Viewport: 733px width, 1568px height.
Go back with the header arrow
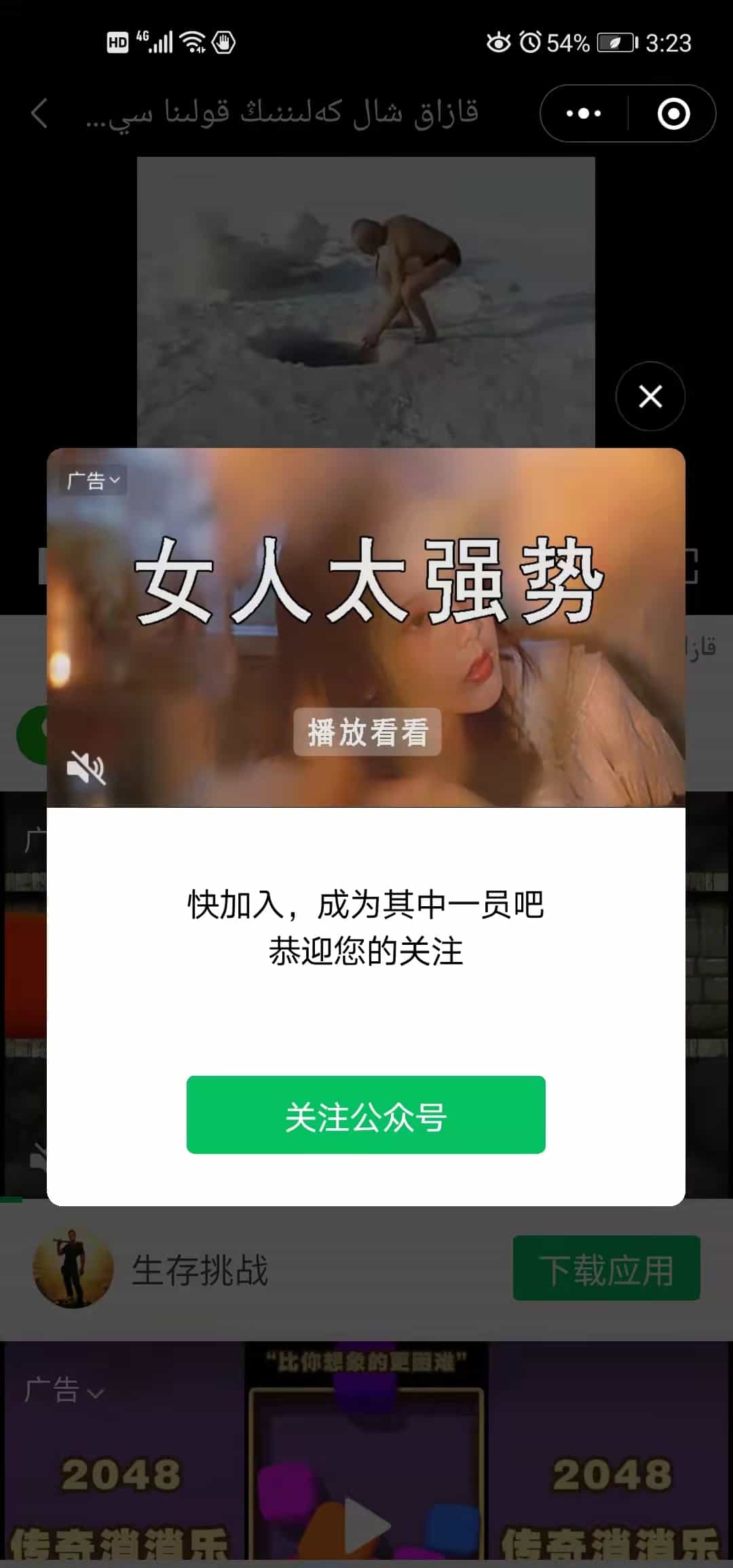point(39,113)
